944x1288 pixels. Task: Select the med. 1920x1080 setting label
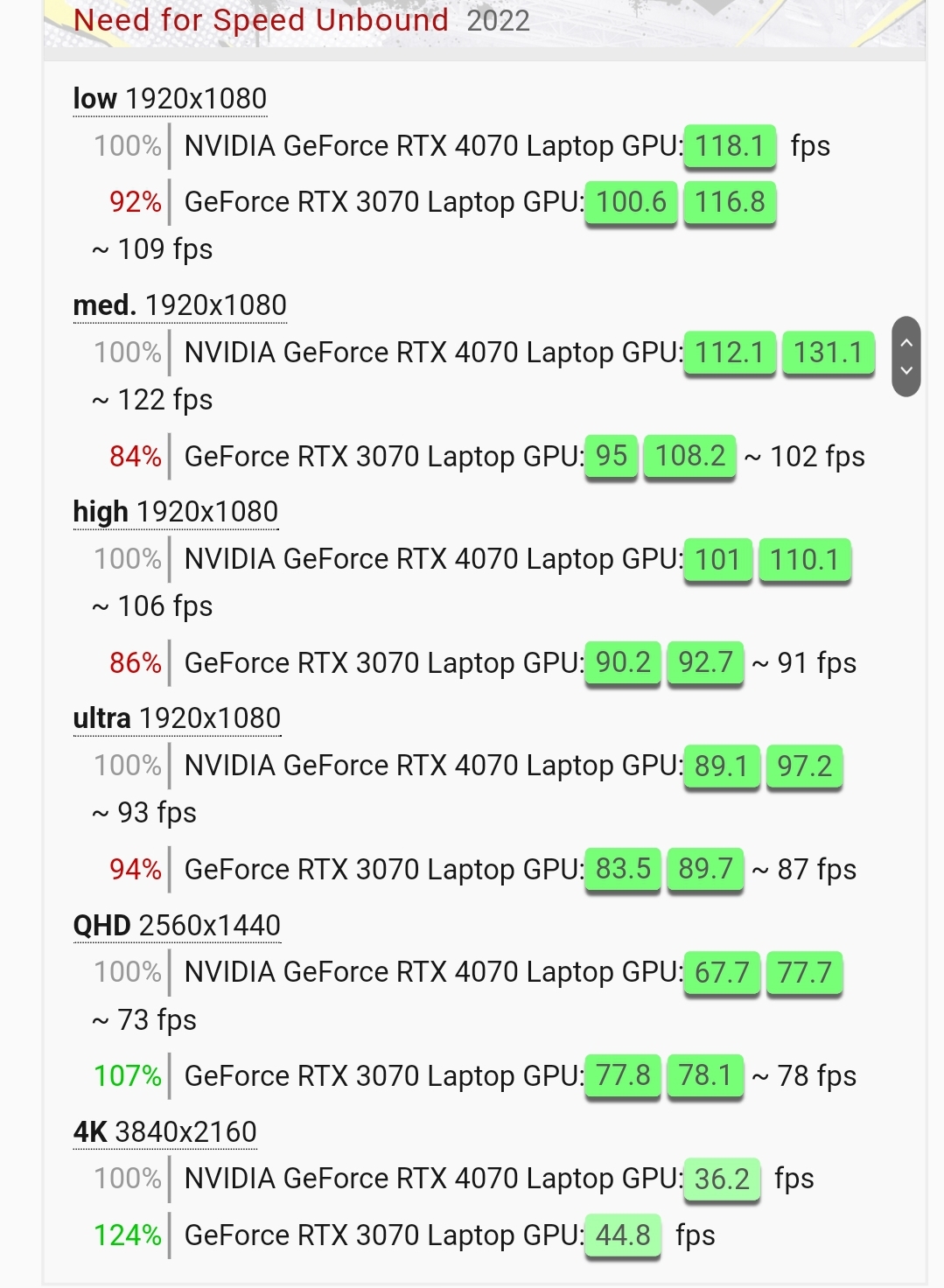pyautogui.click(x=179, y=305)
